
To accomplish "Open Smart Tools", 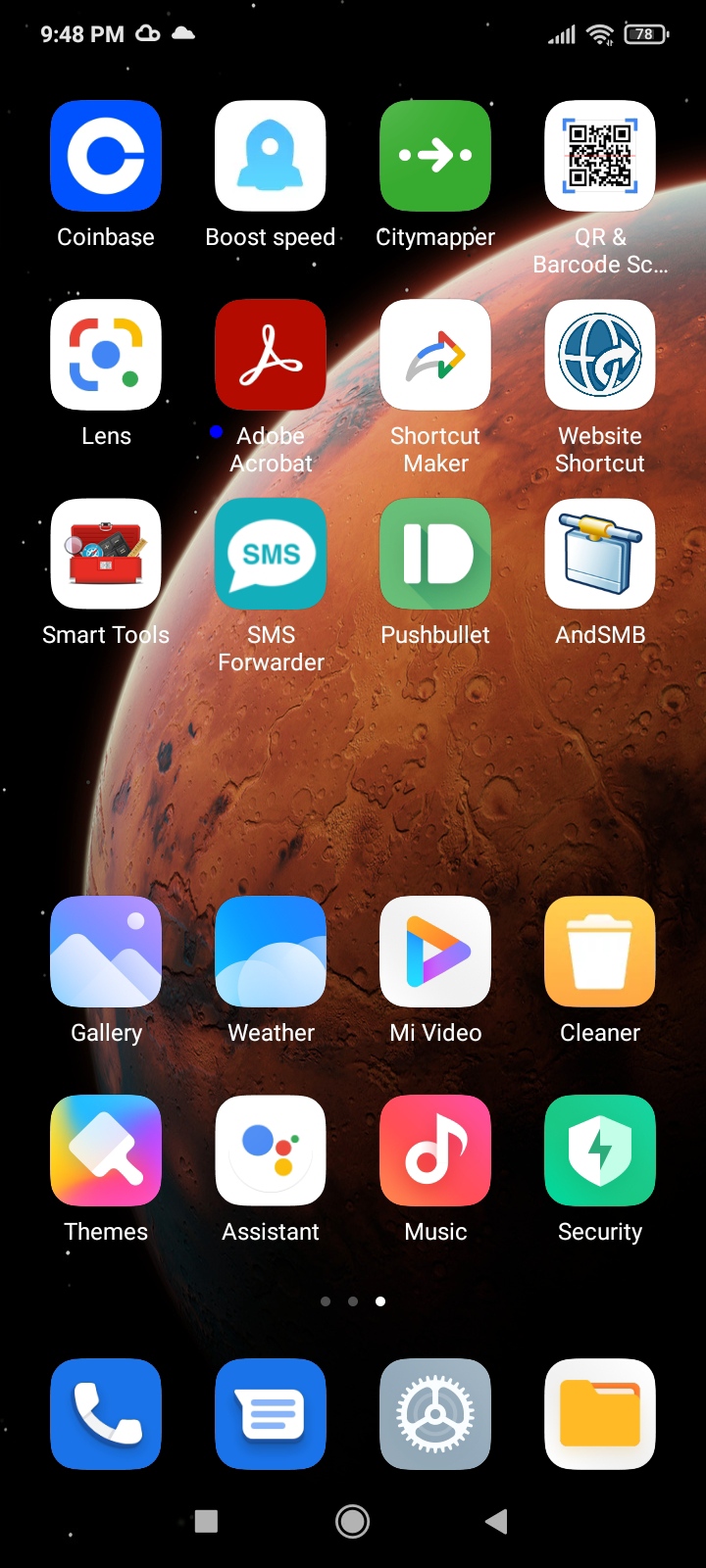I will tap(106, 554).
